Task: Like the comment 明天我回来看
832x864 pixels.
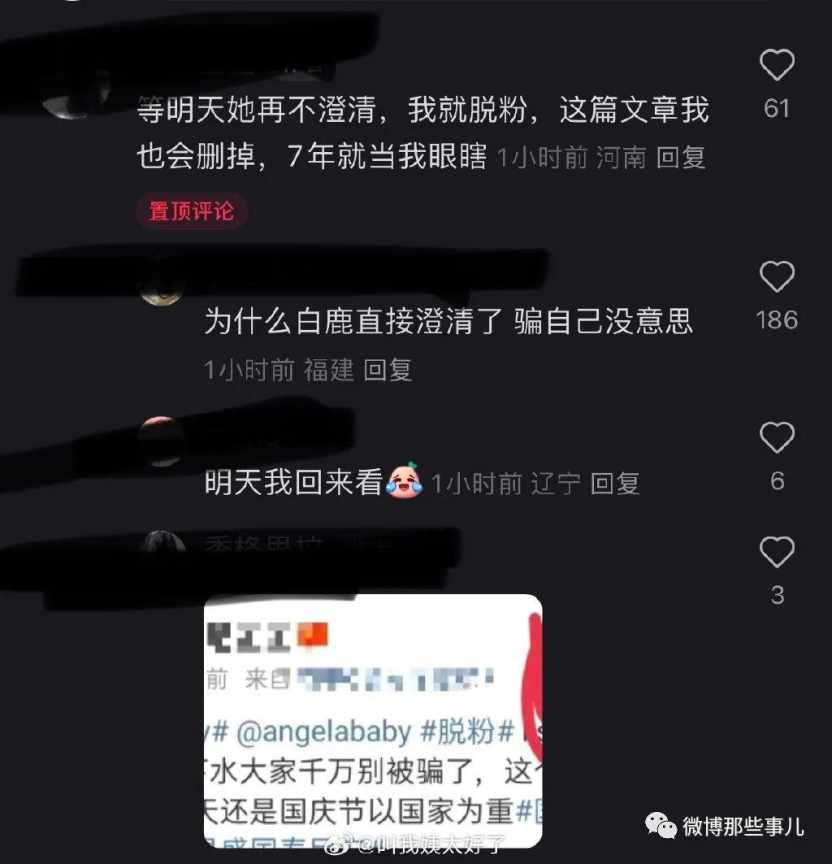Action: [x=777, y=438]
